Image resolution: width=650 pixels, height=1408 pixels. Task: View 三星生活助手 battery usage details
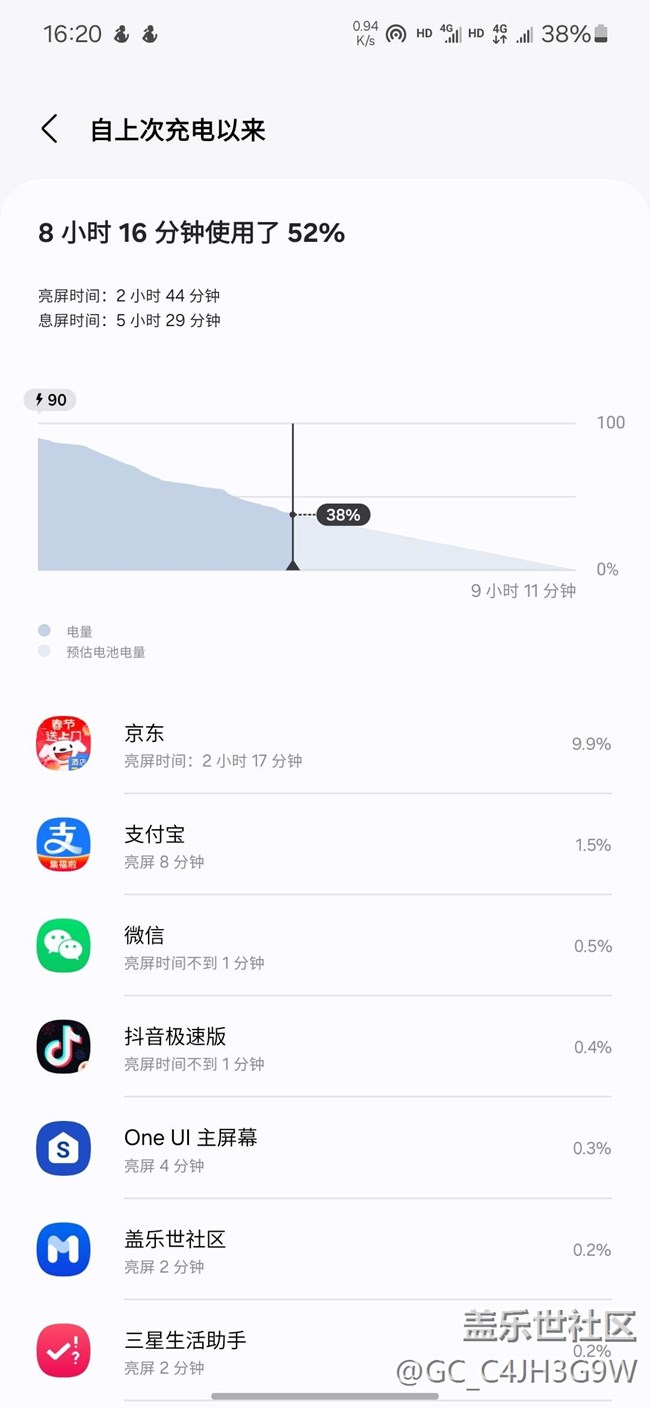[x=322, y=1350]
